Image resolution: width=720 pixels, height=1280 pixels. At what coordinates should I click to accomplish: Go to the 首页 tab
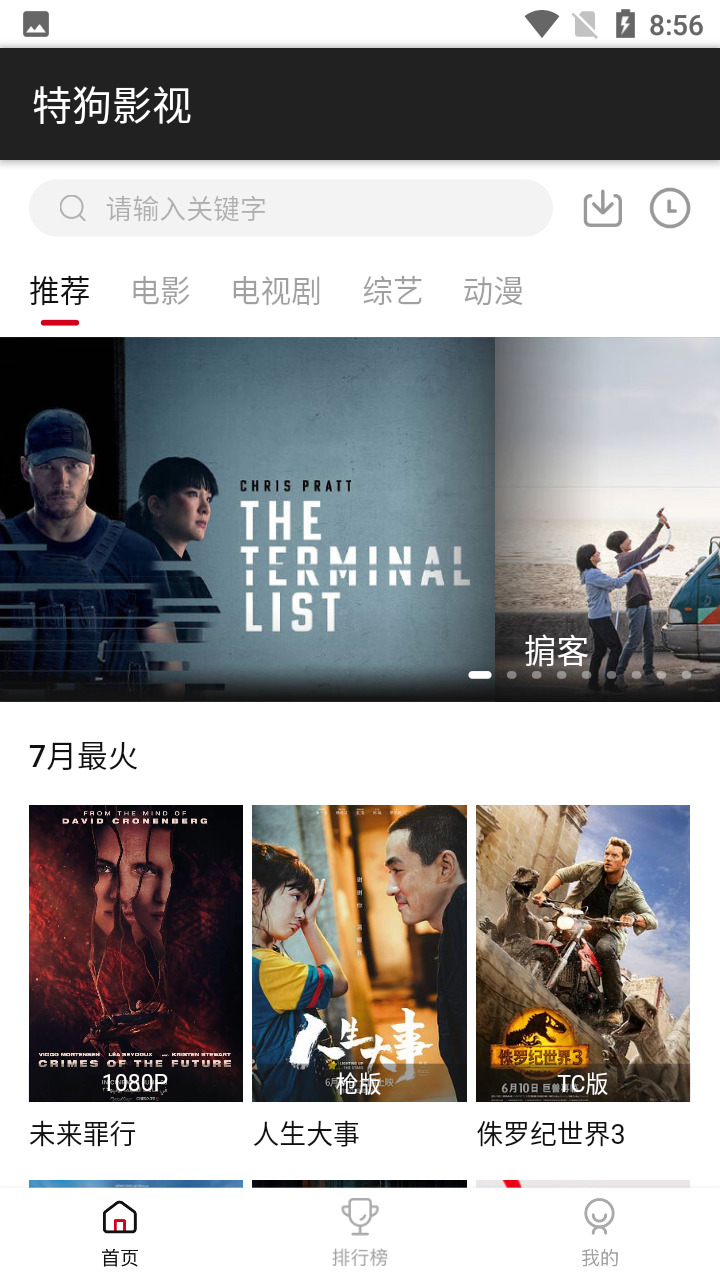coord(120,1233)
